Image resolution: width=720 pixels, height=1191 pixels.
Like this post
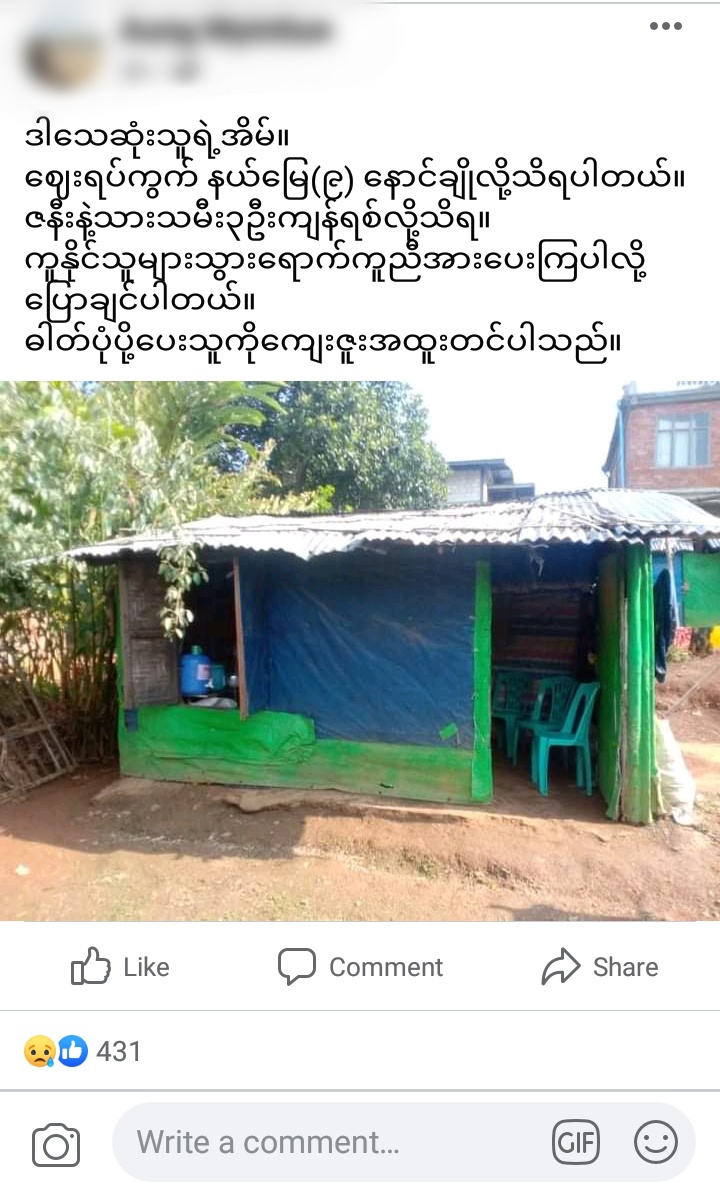[120, 966]
